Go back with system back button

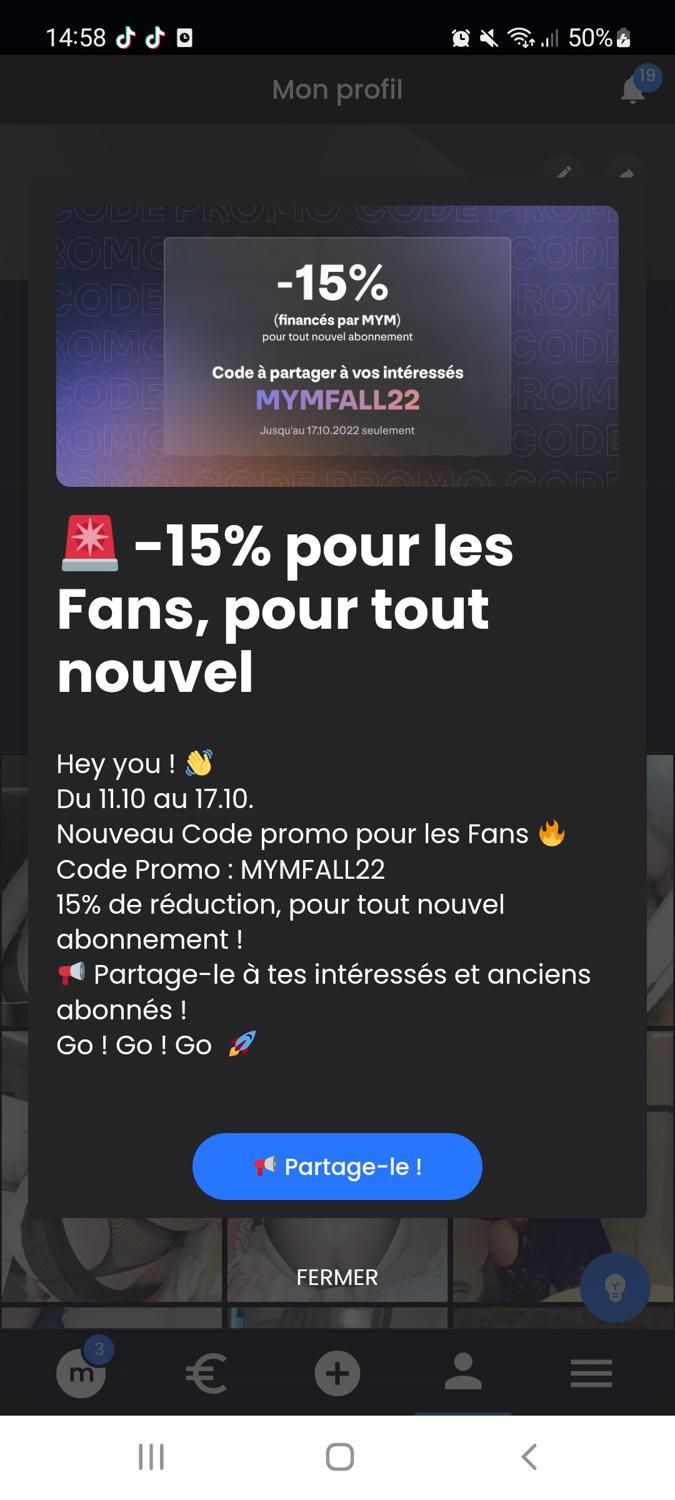pos(529,1457)
